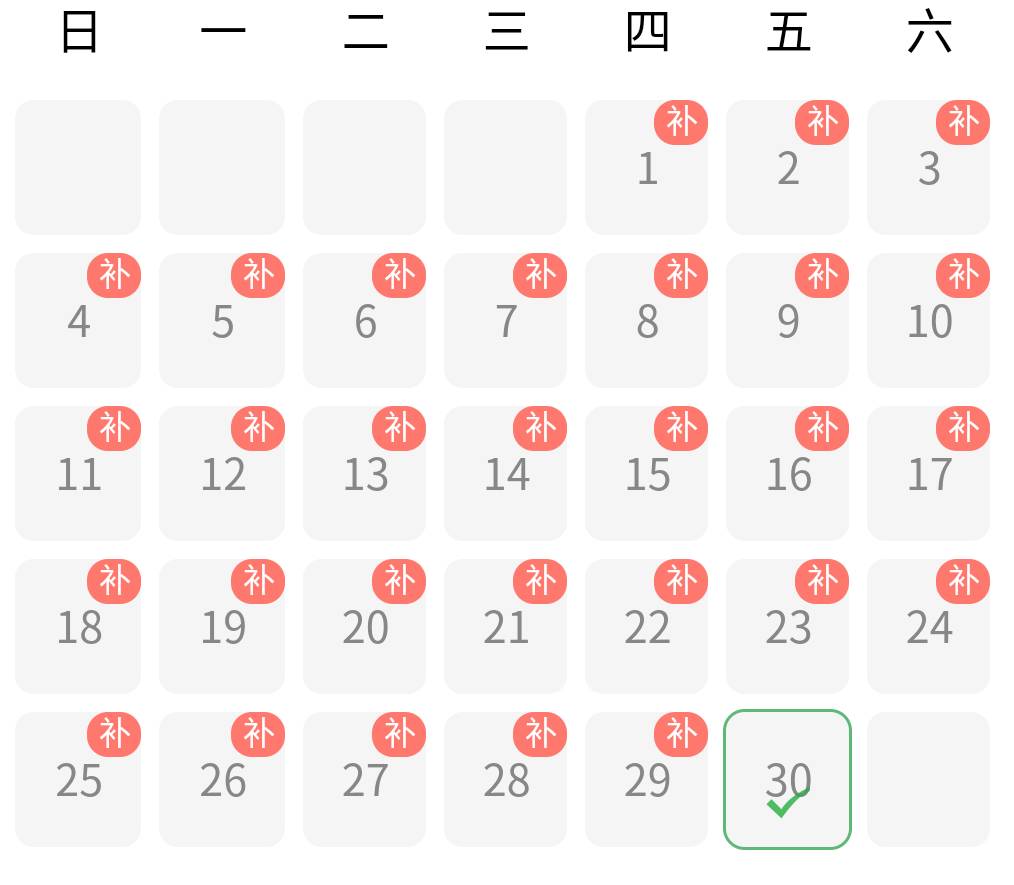
Task: Tap the 补 badge on day 12
Action: pos(258,428)
